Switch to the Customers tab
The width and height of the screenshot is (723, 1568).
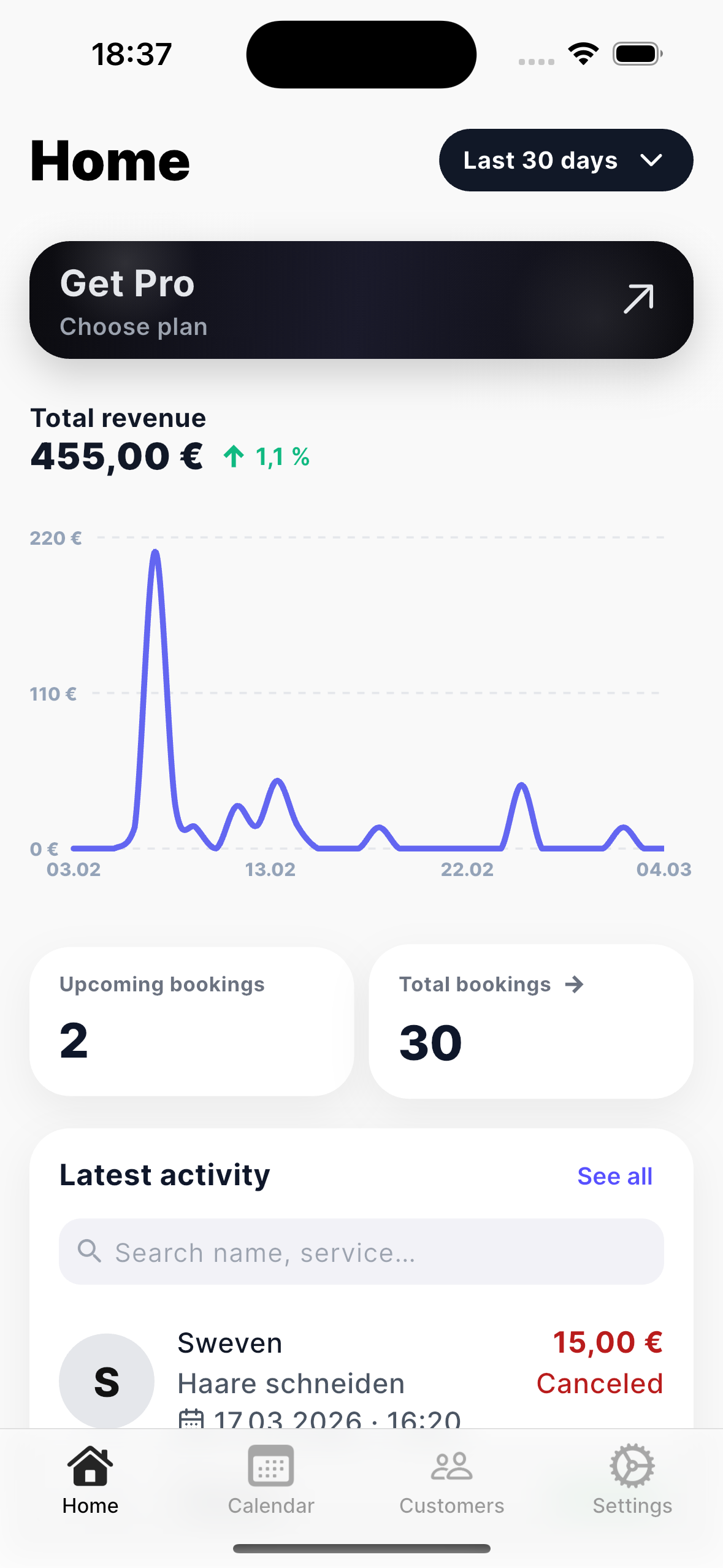point(451,1480)
